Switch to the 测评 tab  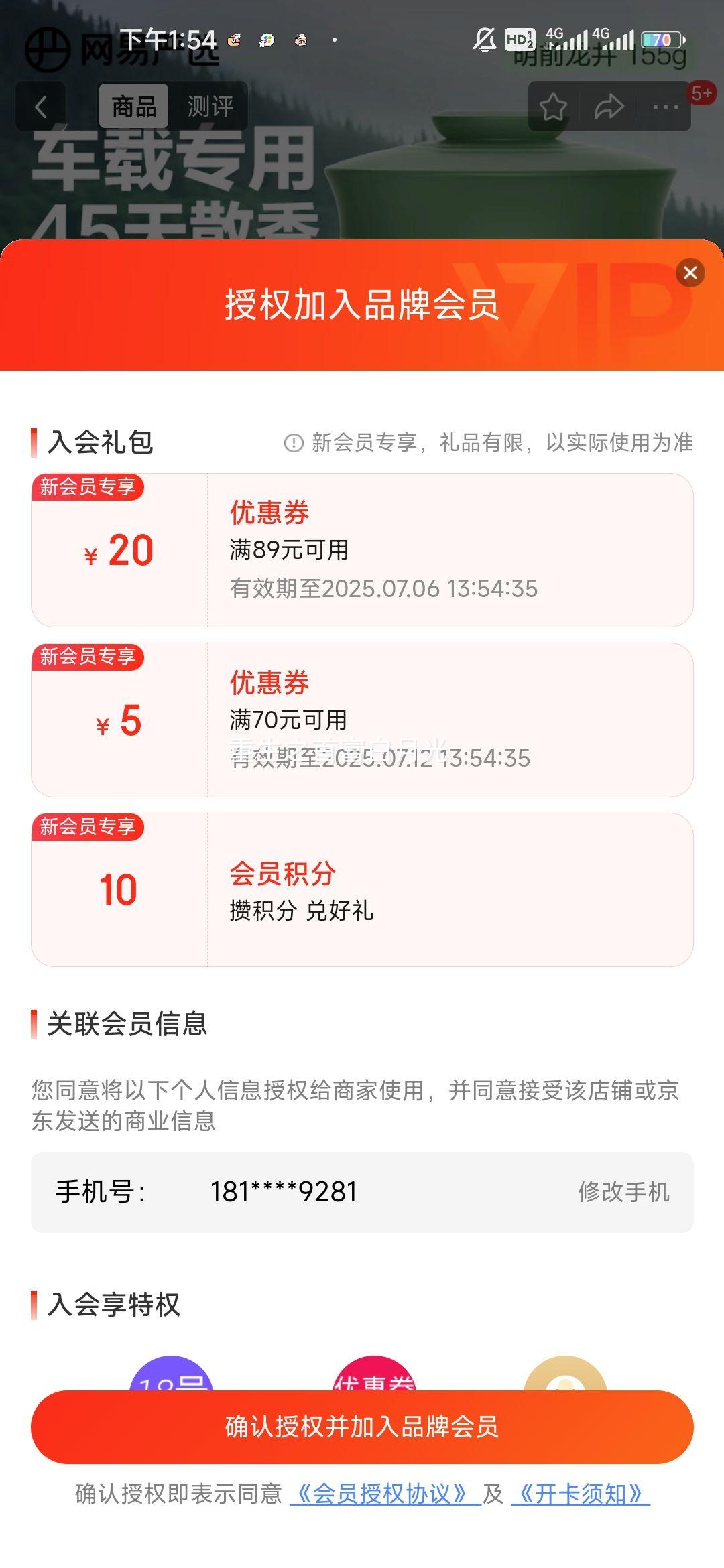(210, 107)
